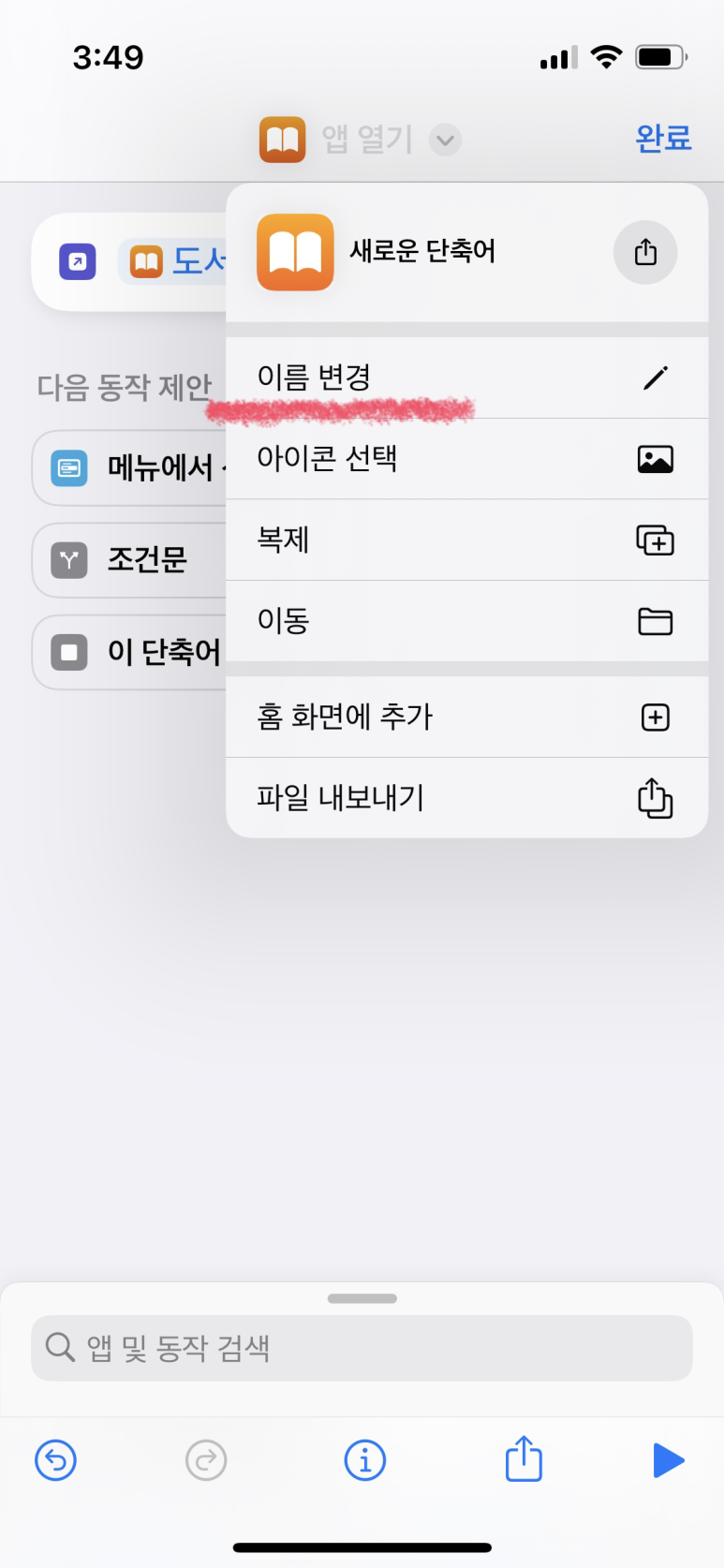Tap the bottom toolbar share icon
The height and width of the screenshot is (1568, 724).
click(x=524, y=1458)
